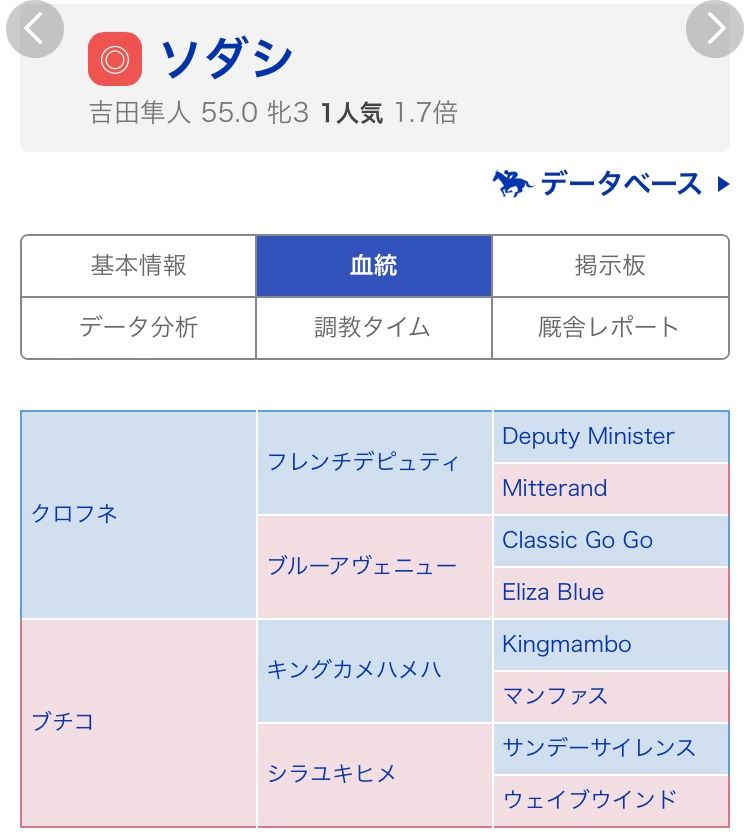750x837 pixels.
Task: Switch to the 基本情報 tab
Action: 138,266
